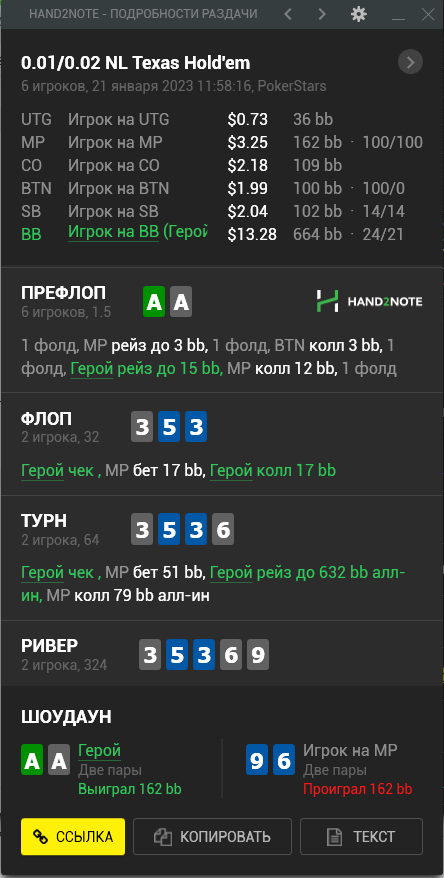Open the round chevron next to game title
The height and width of the screenshot is (878, 444).
click(x=410, y=62)
